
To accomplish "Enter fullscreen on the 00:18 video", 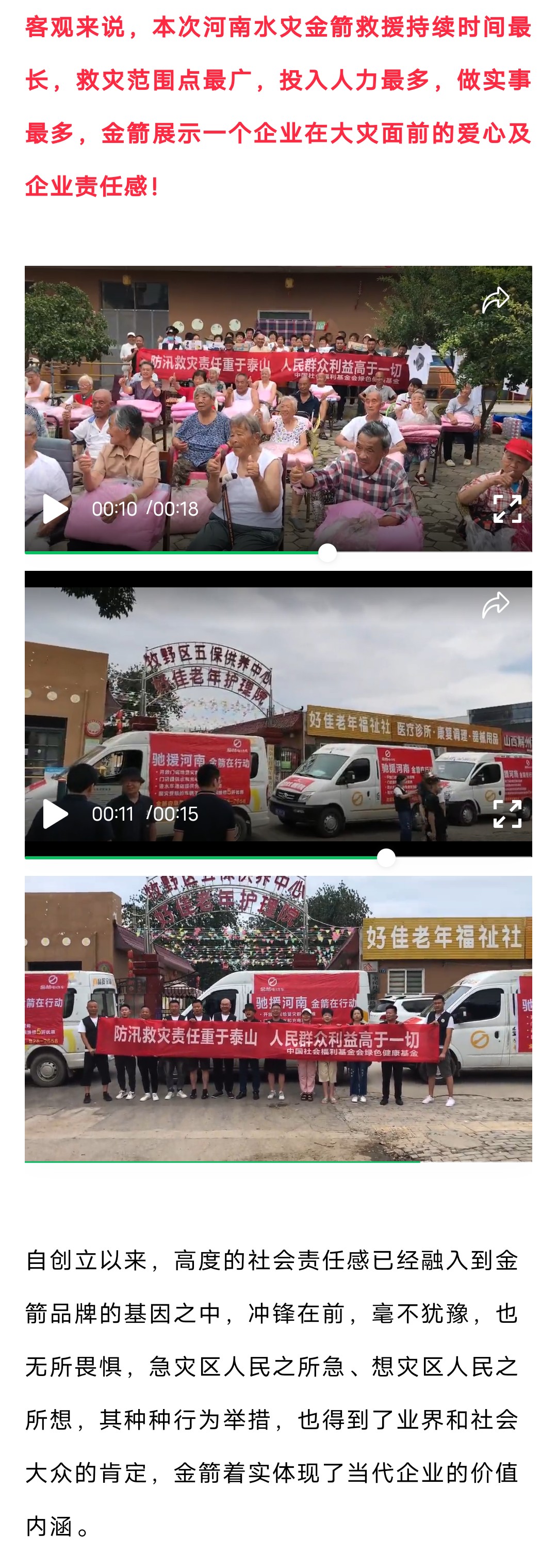I will (507, 509).
